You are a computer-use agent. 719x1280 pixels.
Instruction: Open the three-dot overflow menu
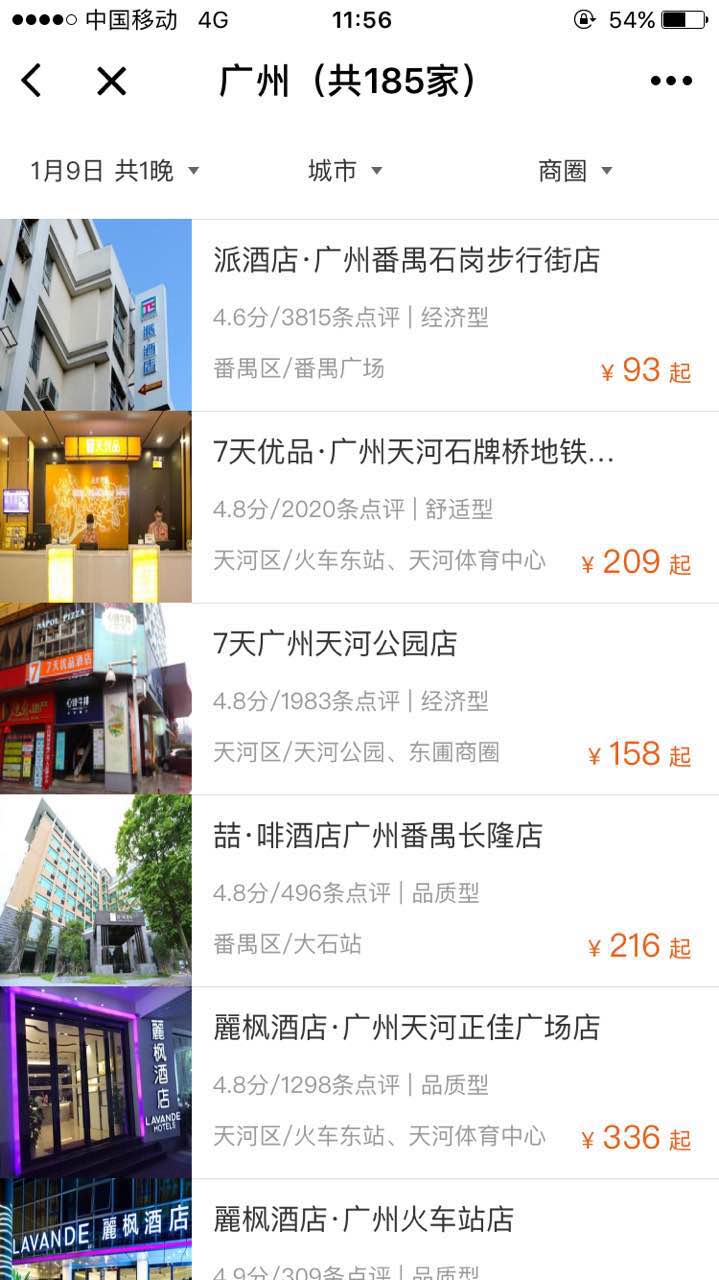pos(671,81)
